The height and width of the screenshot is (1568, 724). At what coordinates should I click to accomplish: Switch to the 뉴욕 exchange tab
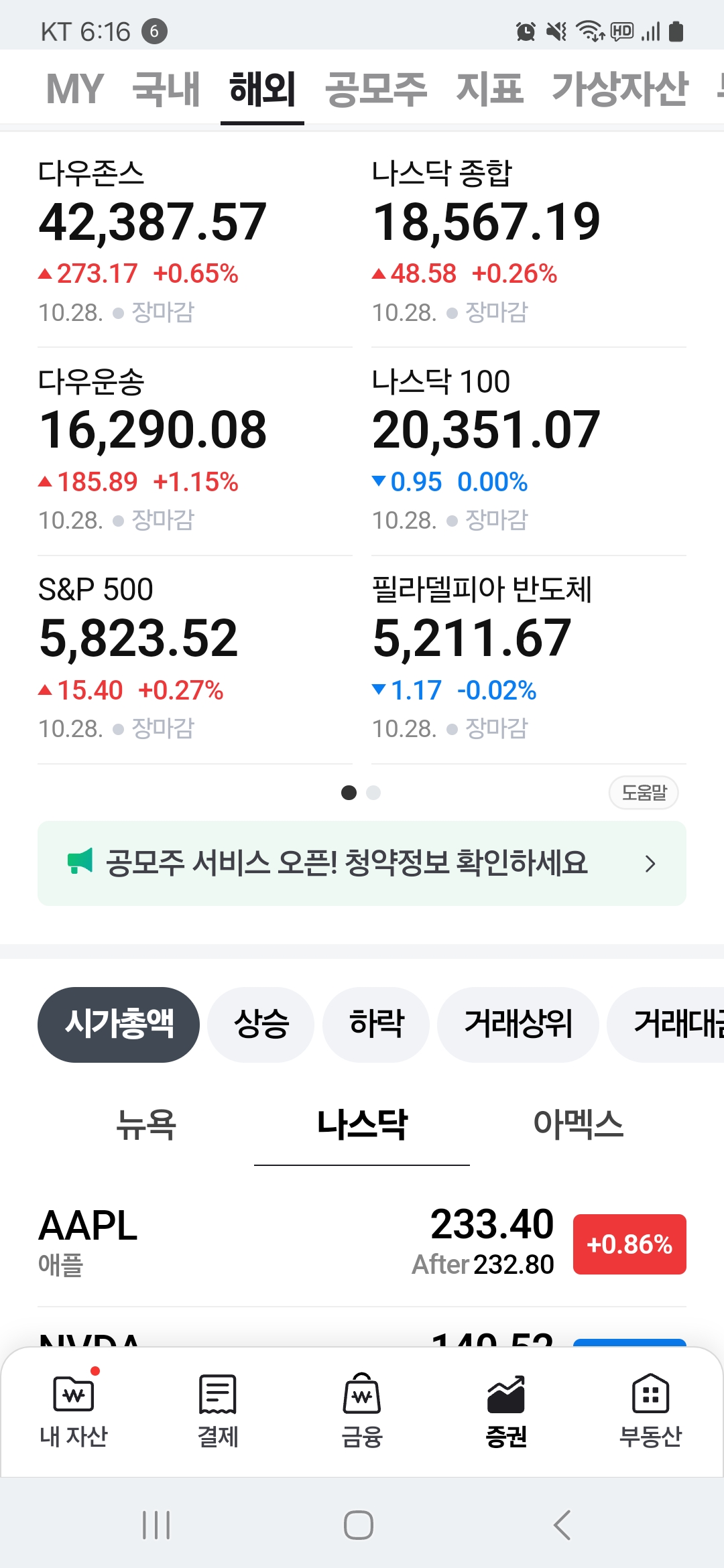point(145,1124)
